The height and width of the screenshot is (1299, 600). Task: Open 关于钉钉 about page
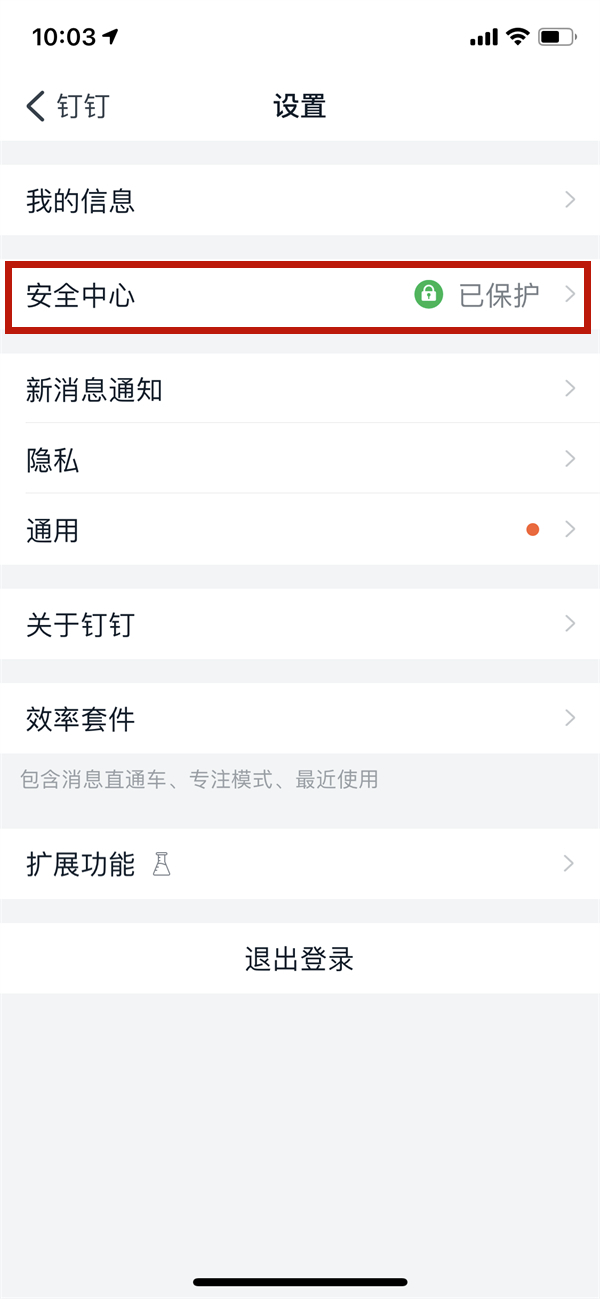(300, 625)
